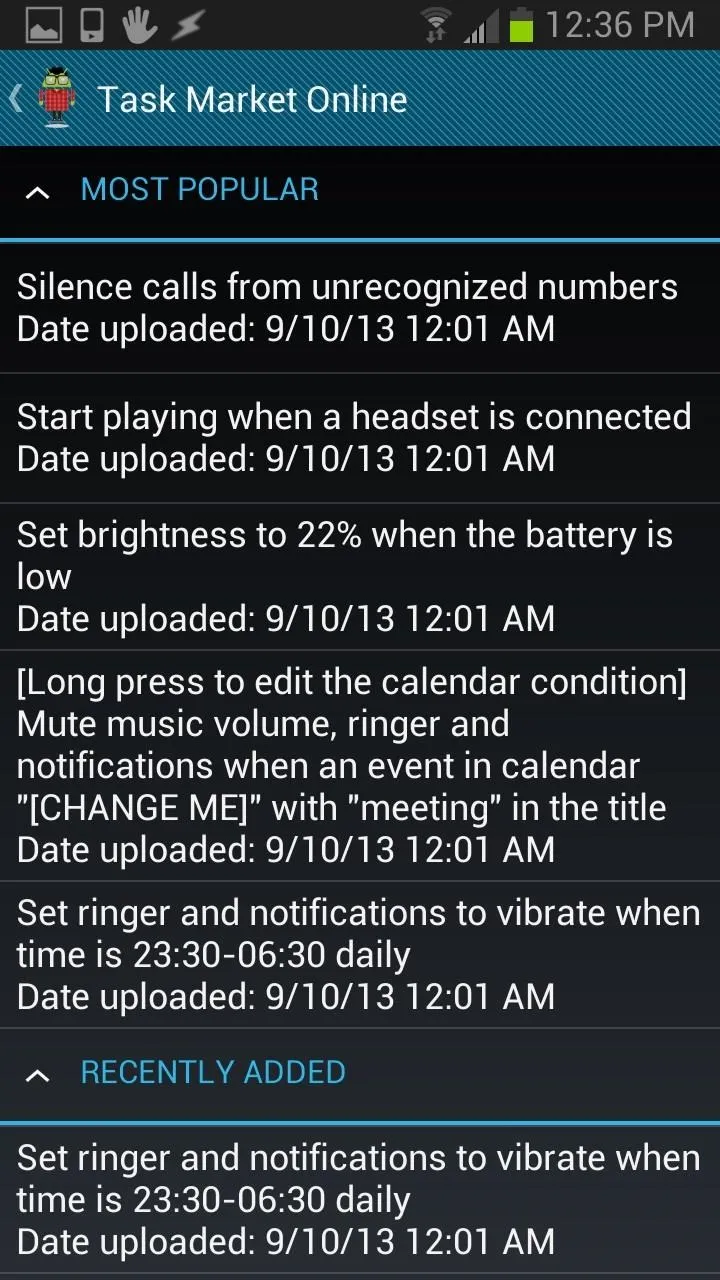Image resolution: width=720 pixels, height=1280 pixels.
Task: Open Silence calls from unrecognized numbers task
Action: (360, 308)
